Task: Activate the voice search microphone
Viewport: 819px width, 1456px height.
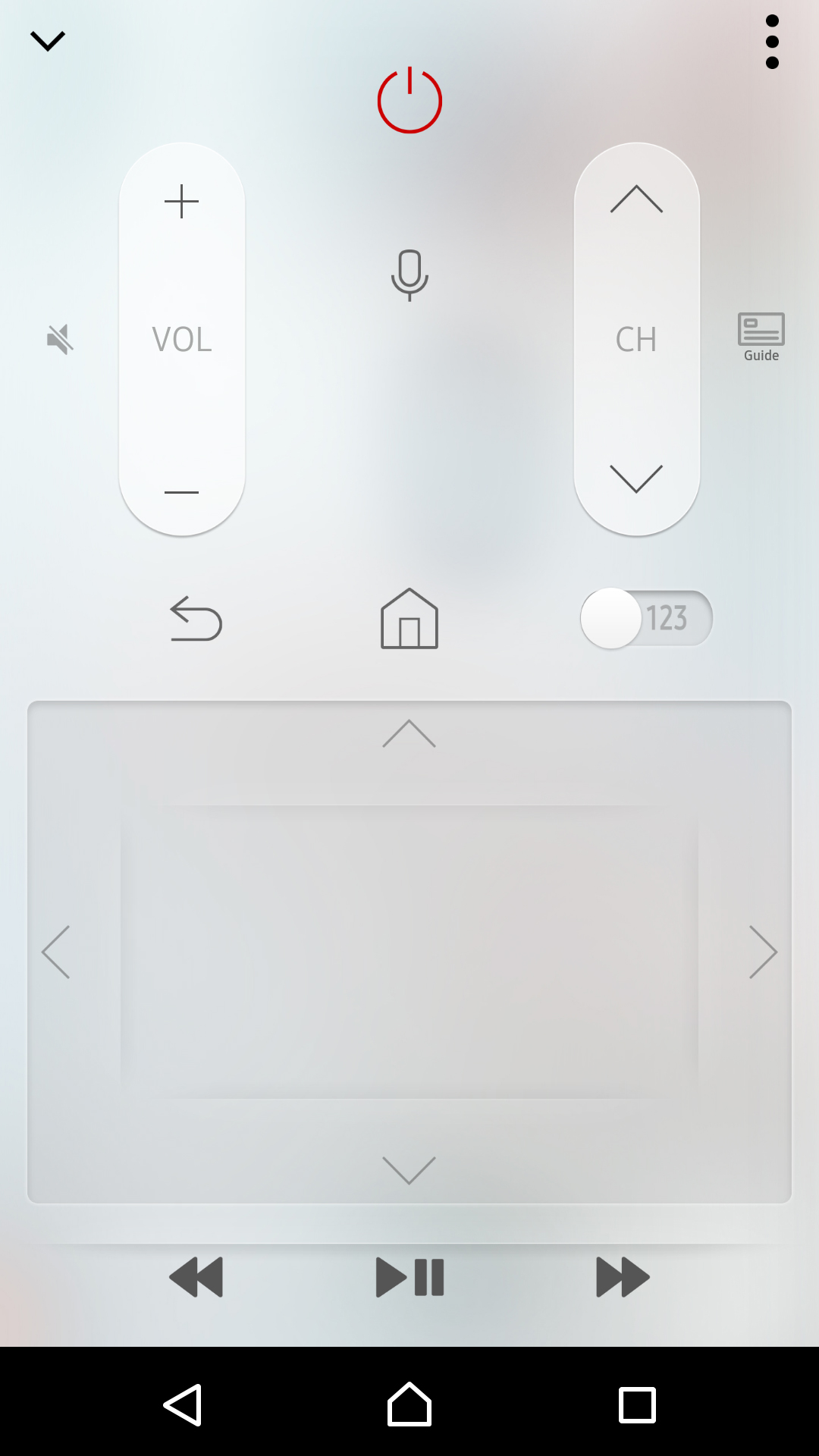Action: pos(409,275)
